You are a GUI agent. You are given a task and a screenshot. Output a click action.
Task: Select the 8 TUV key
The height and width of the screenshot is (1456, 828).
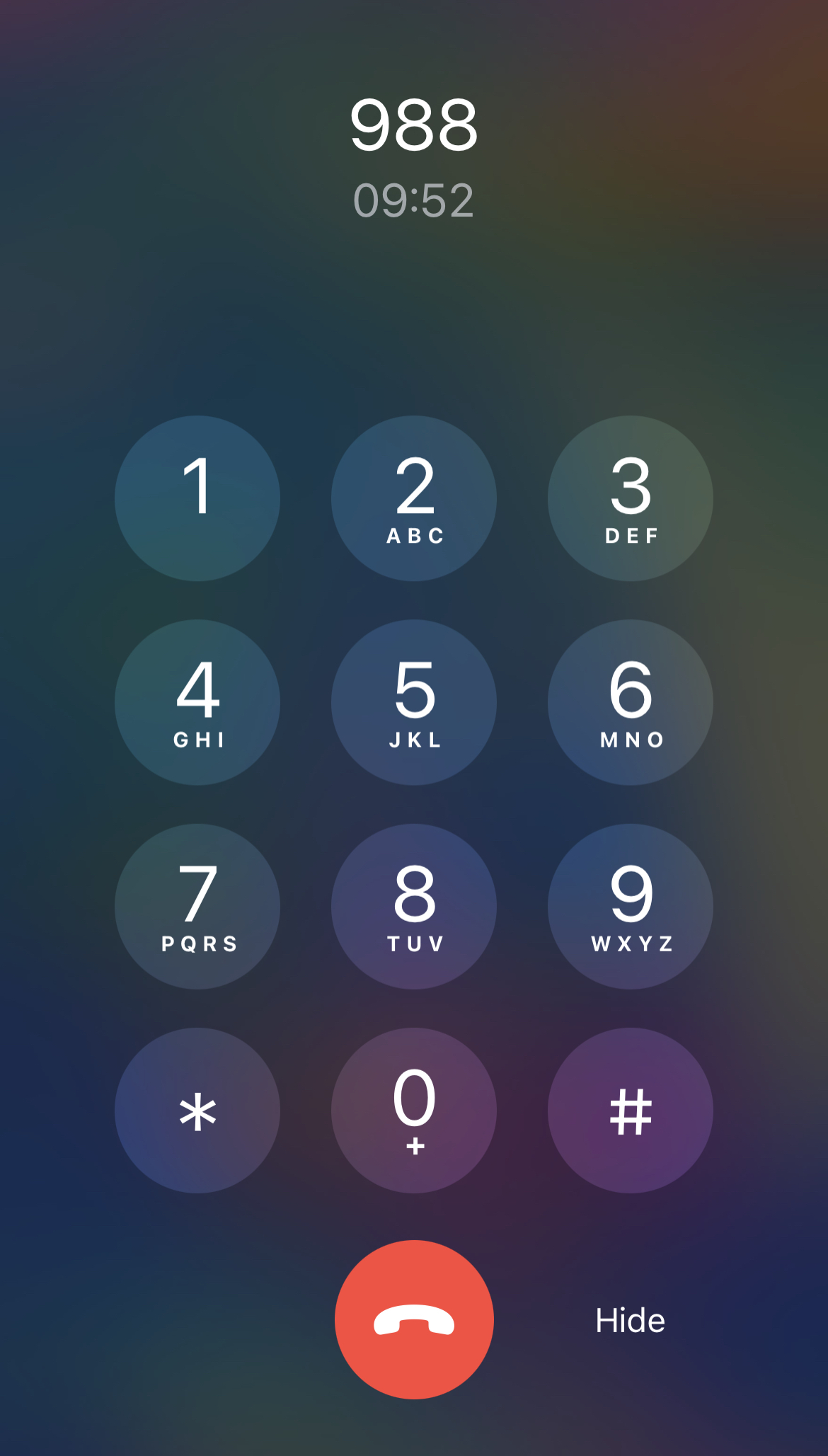click(414, 906)
